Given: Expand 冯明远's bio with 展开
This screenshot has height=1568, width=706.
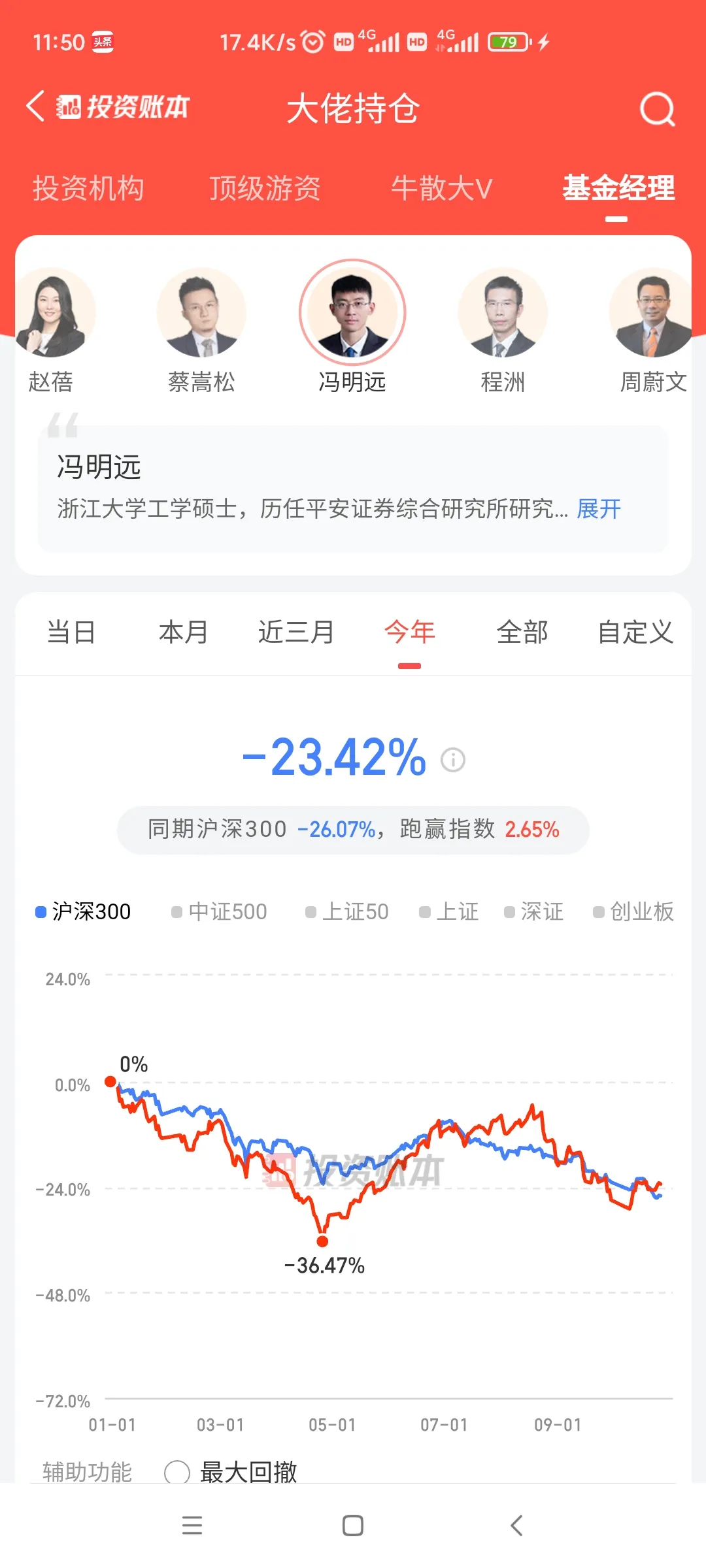Looking at the screenshot, I should pyautogui.click(x=599, y=508).
